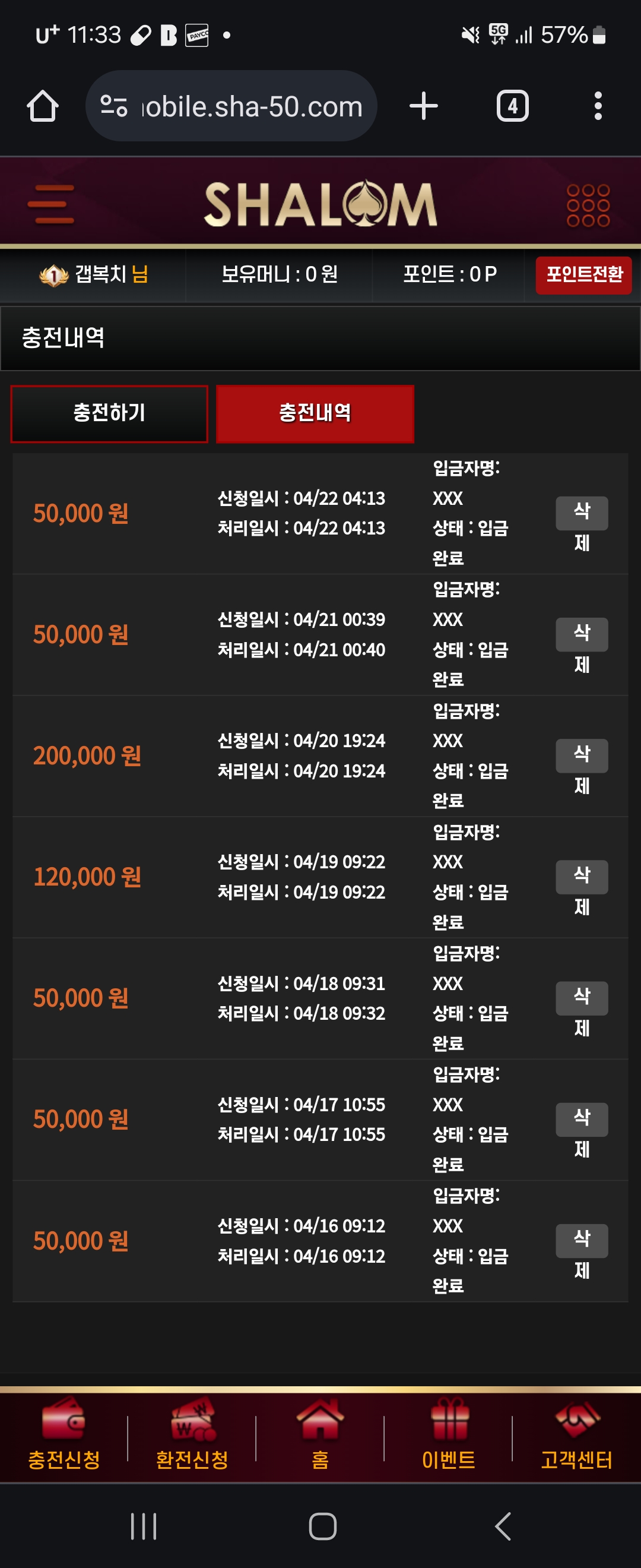Open the 이벤트 section

(448, 1436)
